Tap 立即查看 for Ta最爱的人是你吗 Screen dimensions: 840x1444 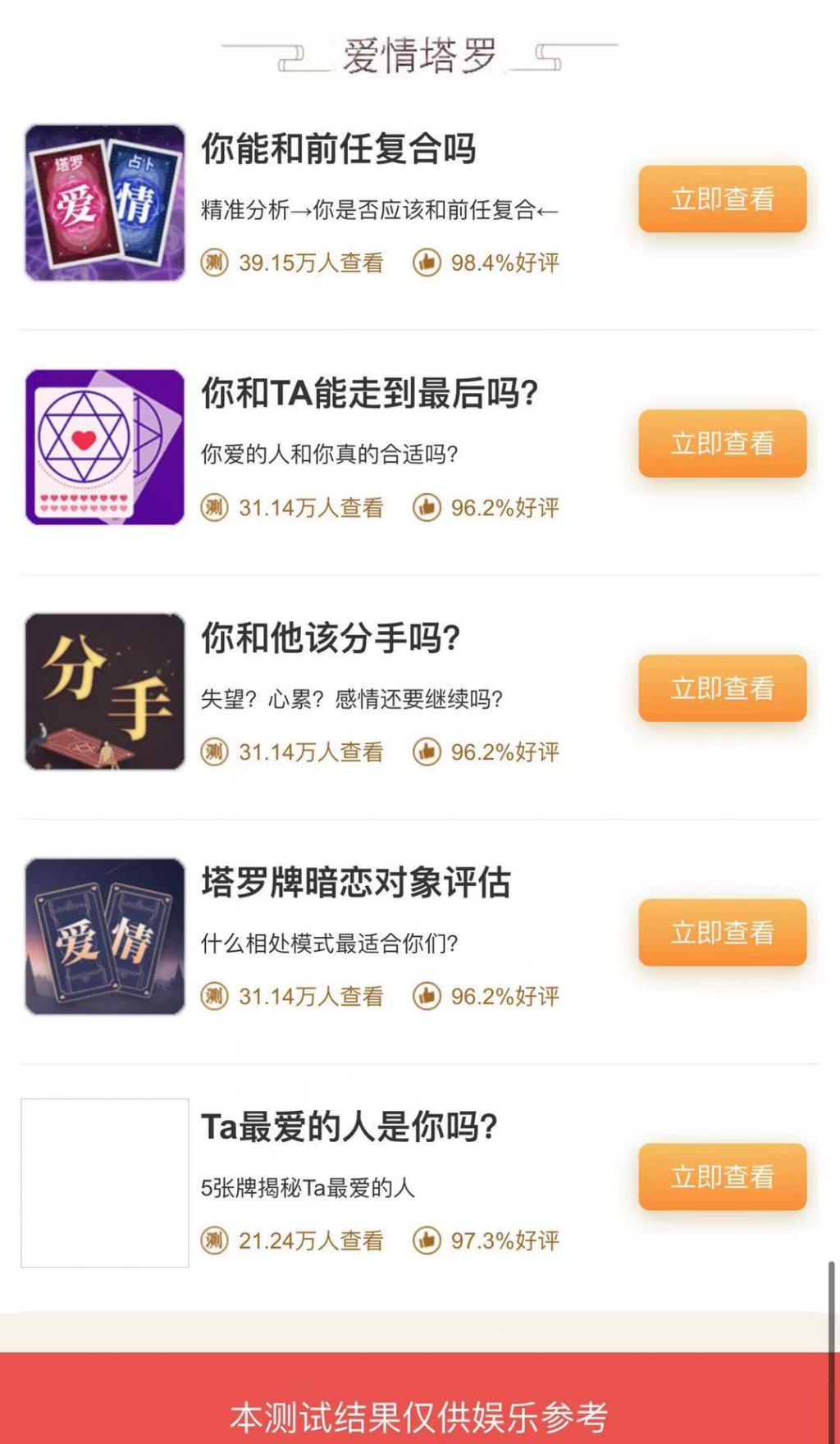[x=722, y=1177]
